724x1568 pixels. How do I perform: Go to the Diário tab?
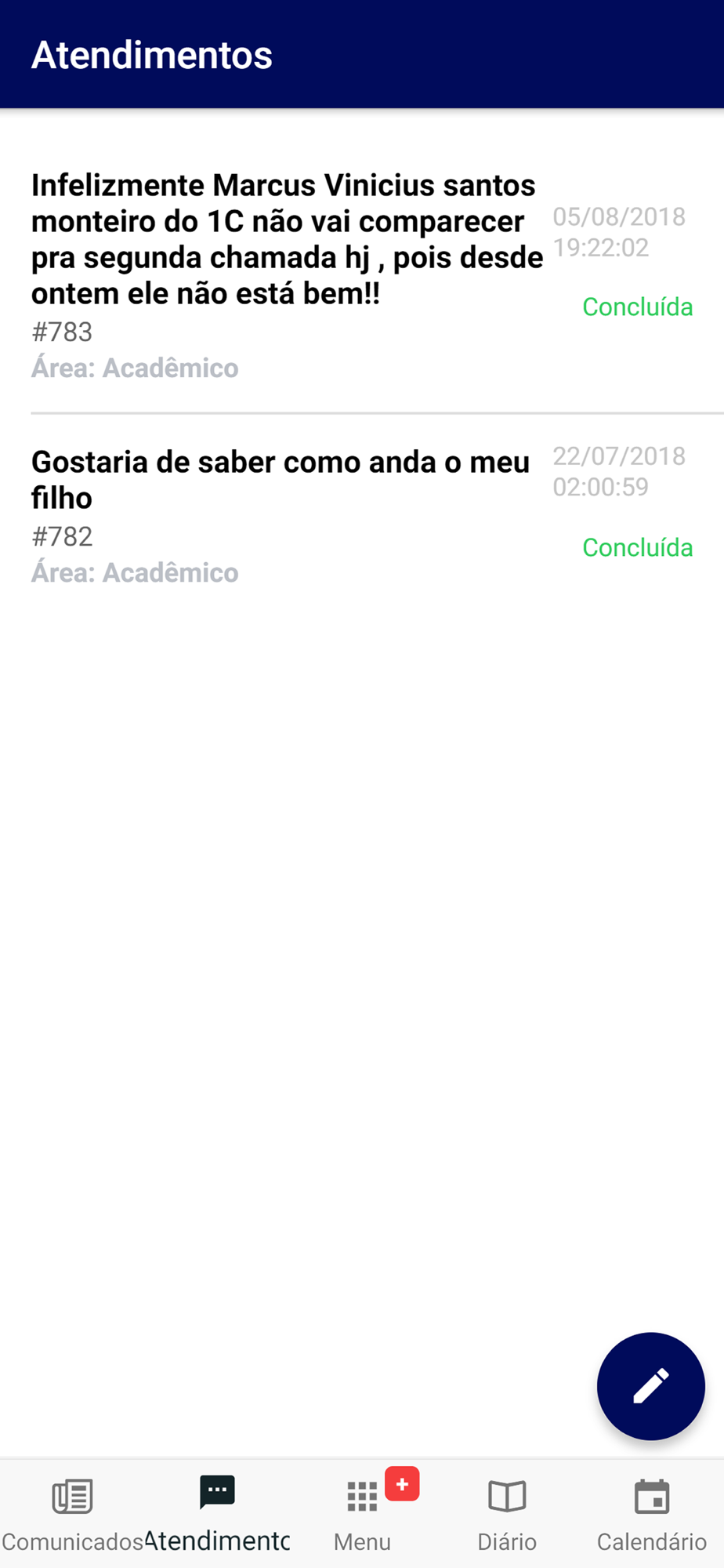click(x=507, y=1515)
